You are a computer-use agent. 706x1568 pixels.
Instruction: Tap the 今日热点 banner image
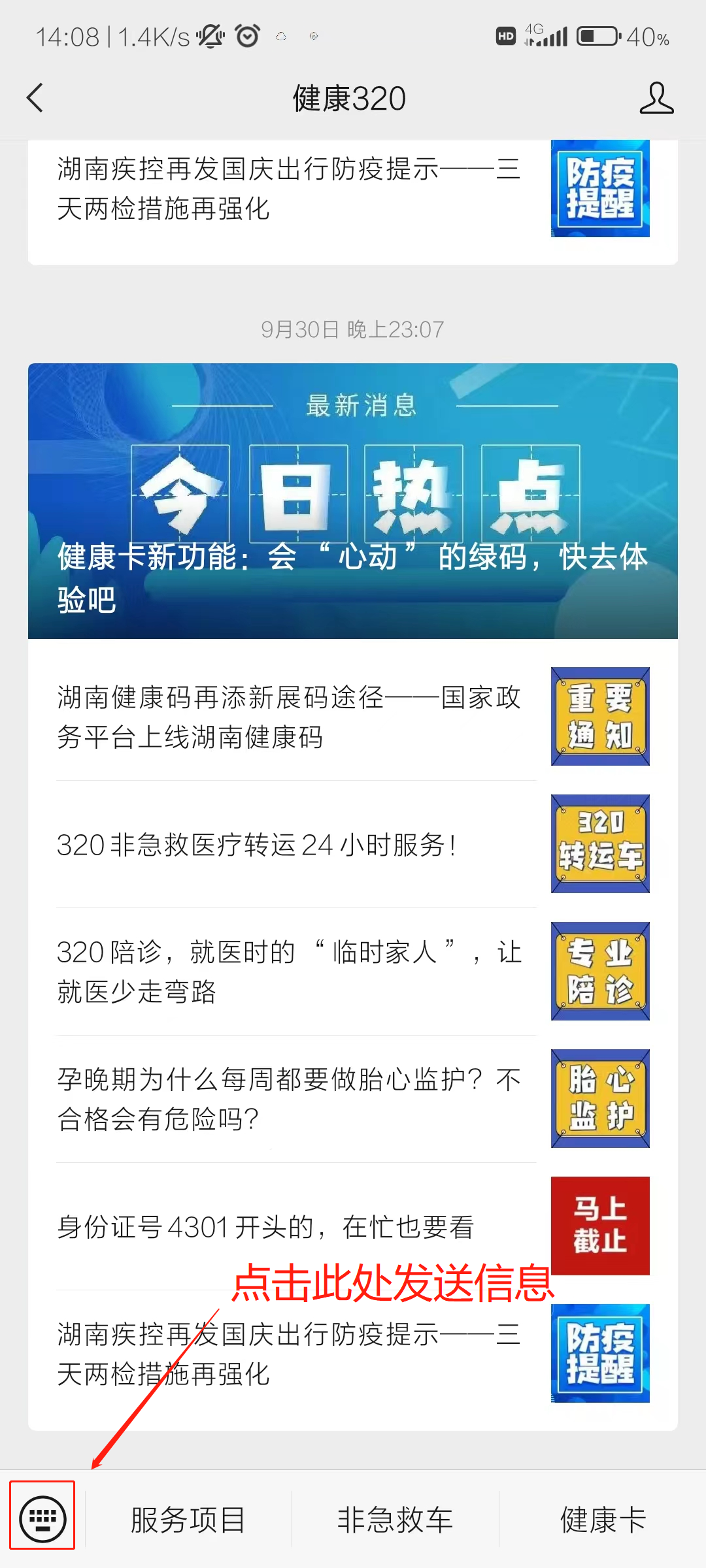pos(353,497)
